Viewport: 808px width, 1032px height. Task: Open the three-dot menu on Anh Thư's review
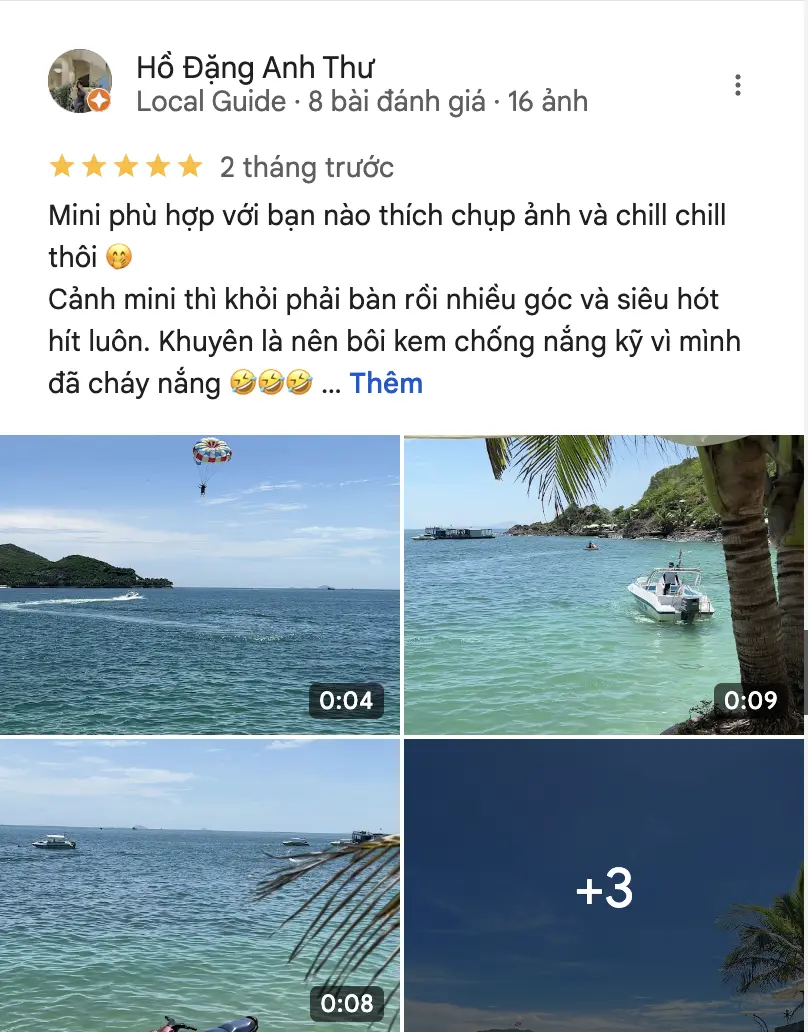738,85
